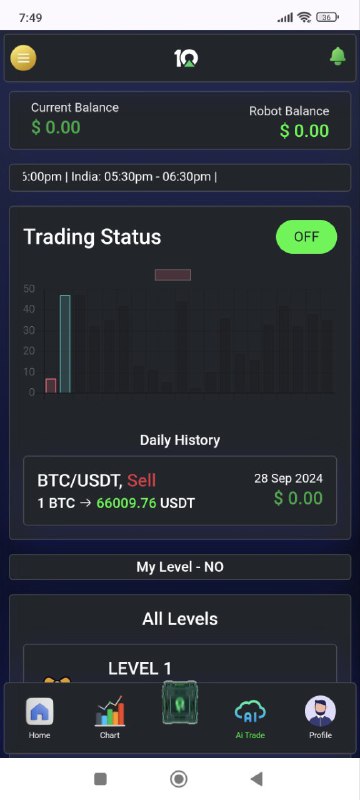Tap the system home button

pos(178,779)
